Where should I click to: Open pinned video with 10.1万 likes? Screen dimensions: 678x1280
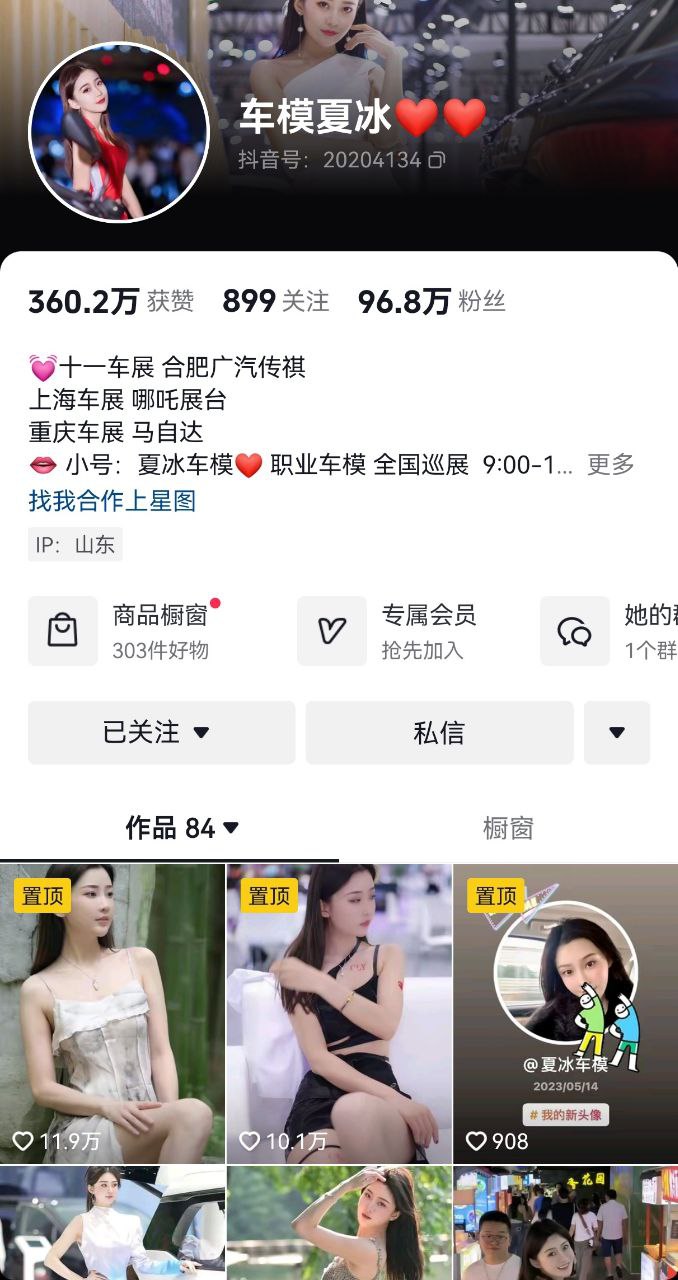click(339, 1012)
